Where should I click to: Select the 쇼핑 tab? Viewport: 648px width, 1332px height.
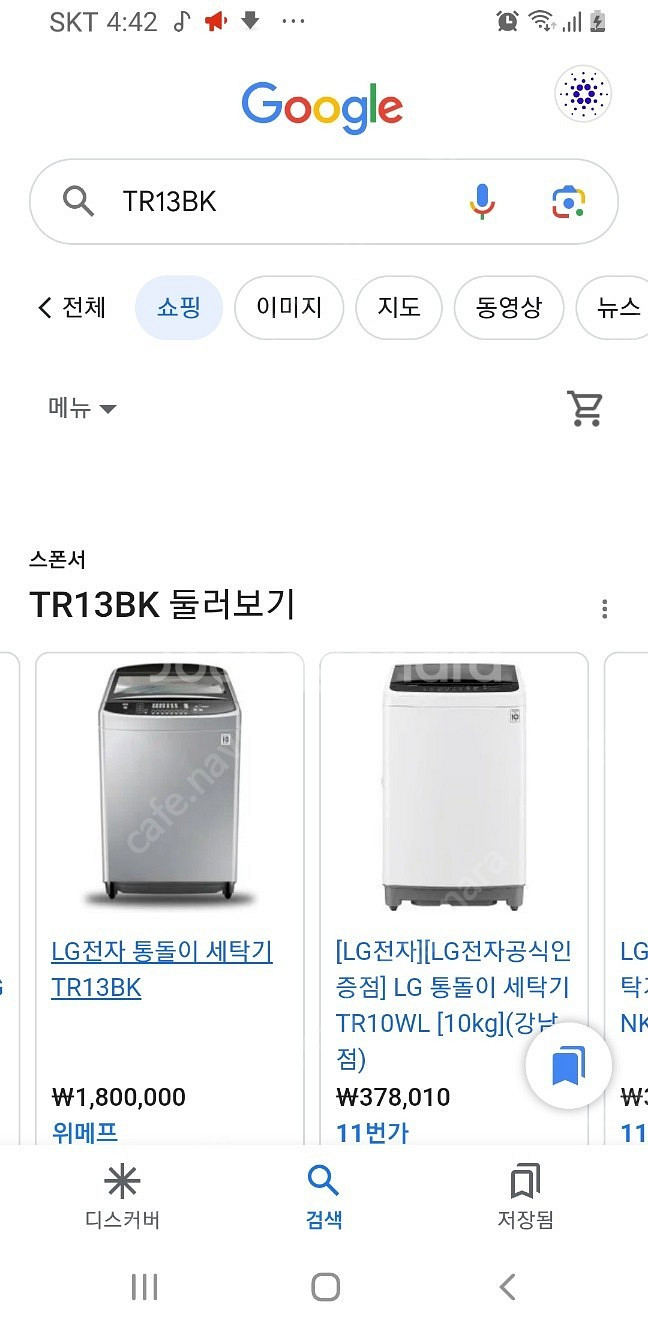(x=179, y=307)
